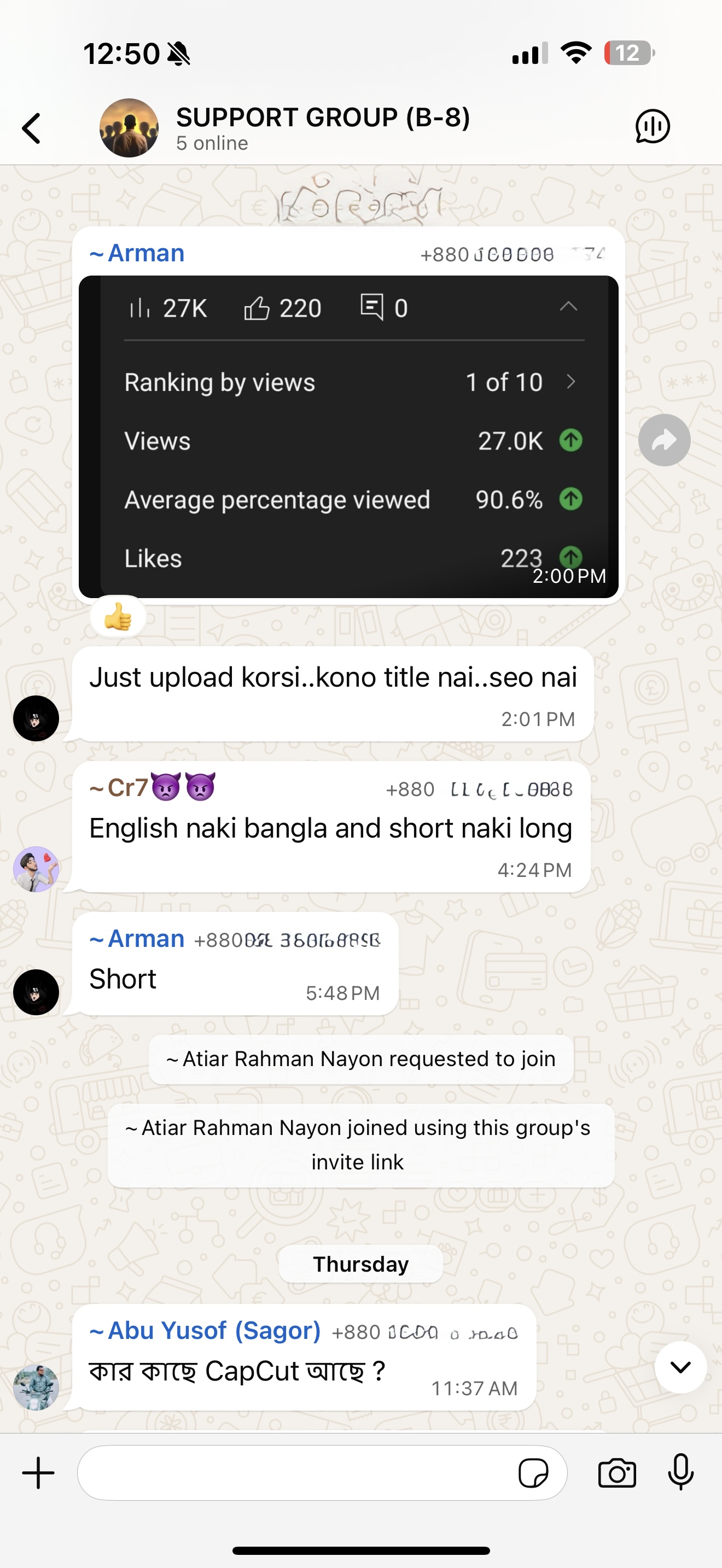The height and width of the screenshot is (1568, 722).
Task: Open the sticker picker
Action: point(533,1473)
